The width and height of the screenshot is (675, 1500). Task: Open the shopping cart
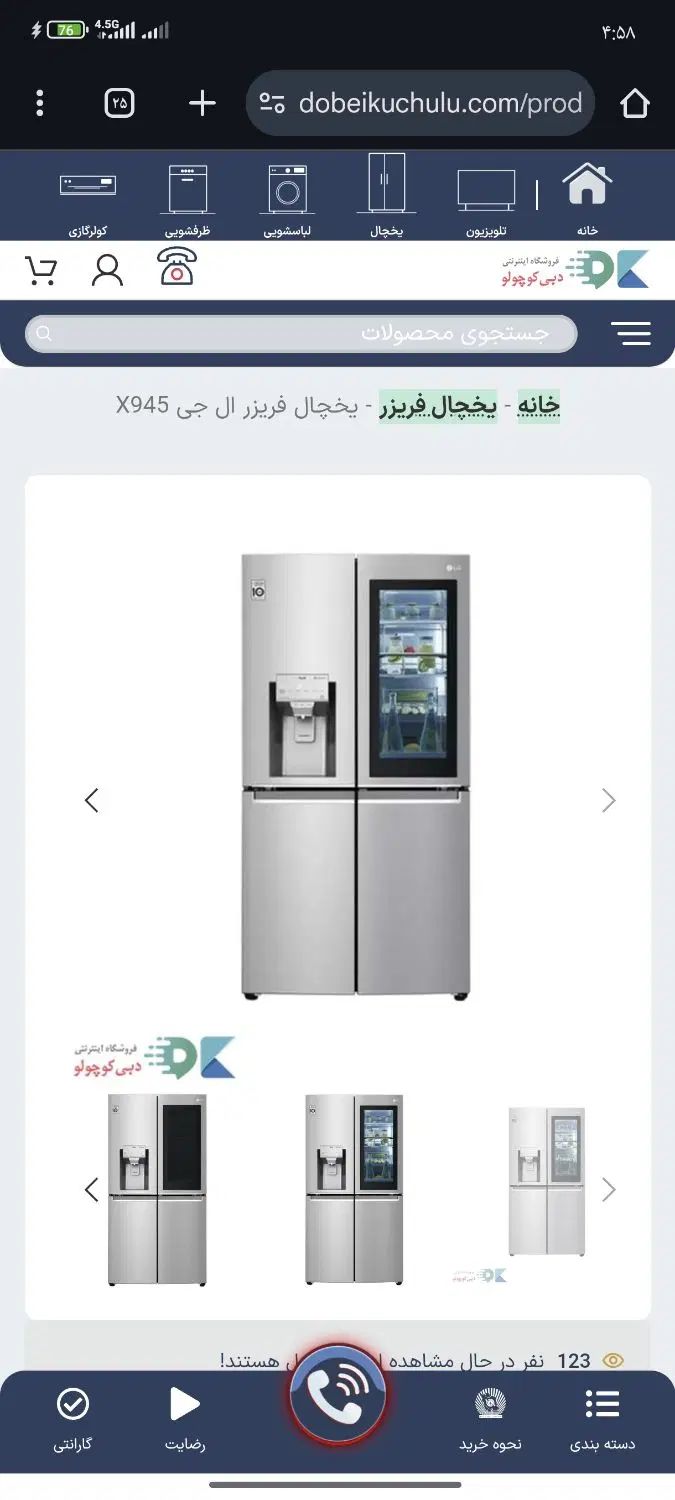(x=41, y=270)
